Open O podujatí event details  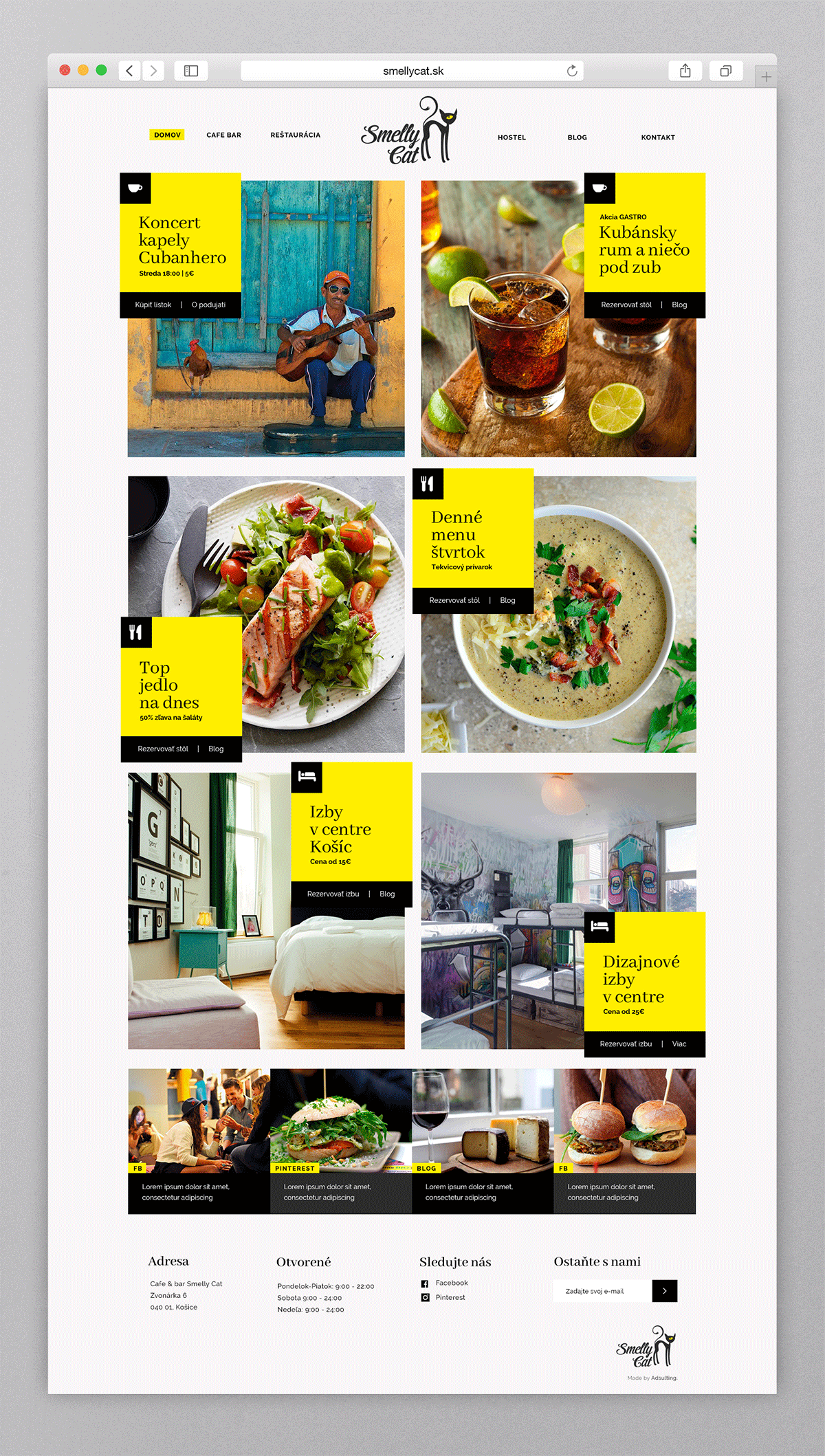coord(208,305)
